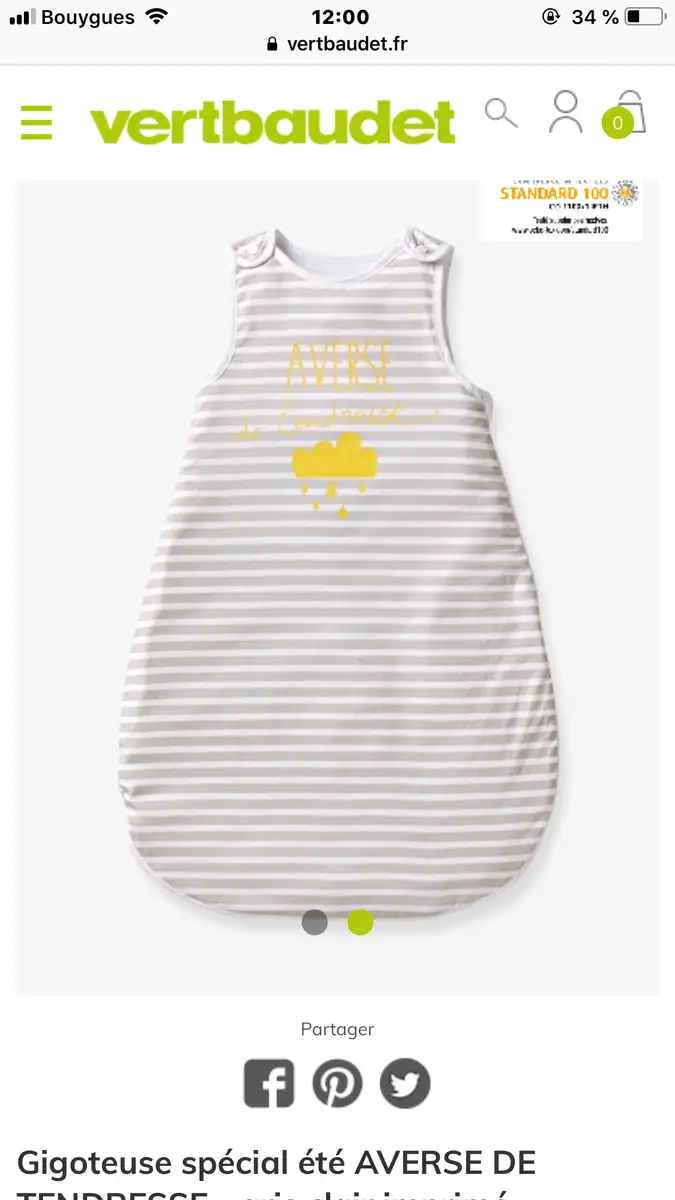Open the account profile icon
Image resolution: width=675 pixels, height=1200 pixels.
point(565,112)
